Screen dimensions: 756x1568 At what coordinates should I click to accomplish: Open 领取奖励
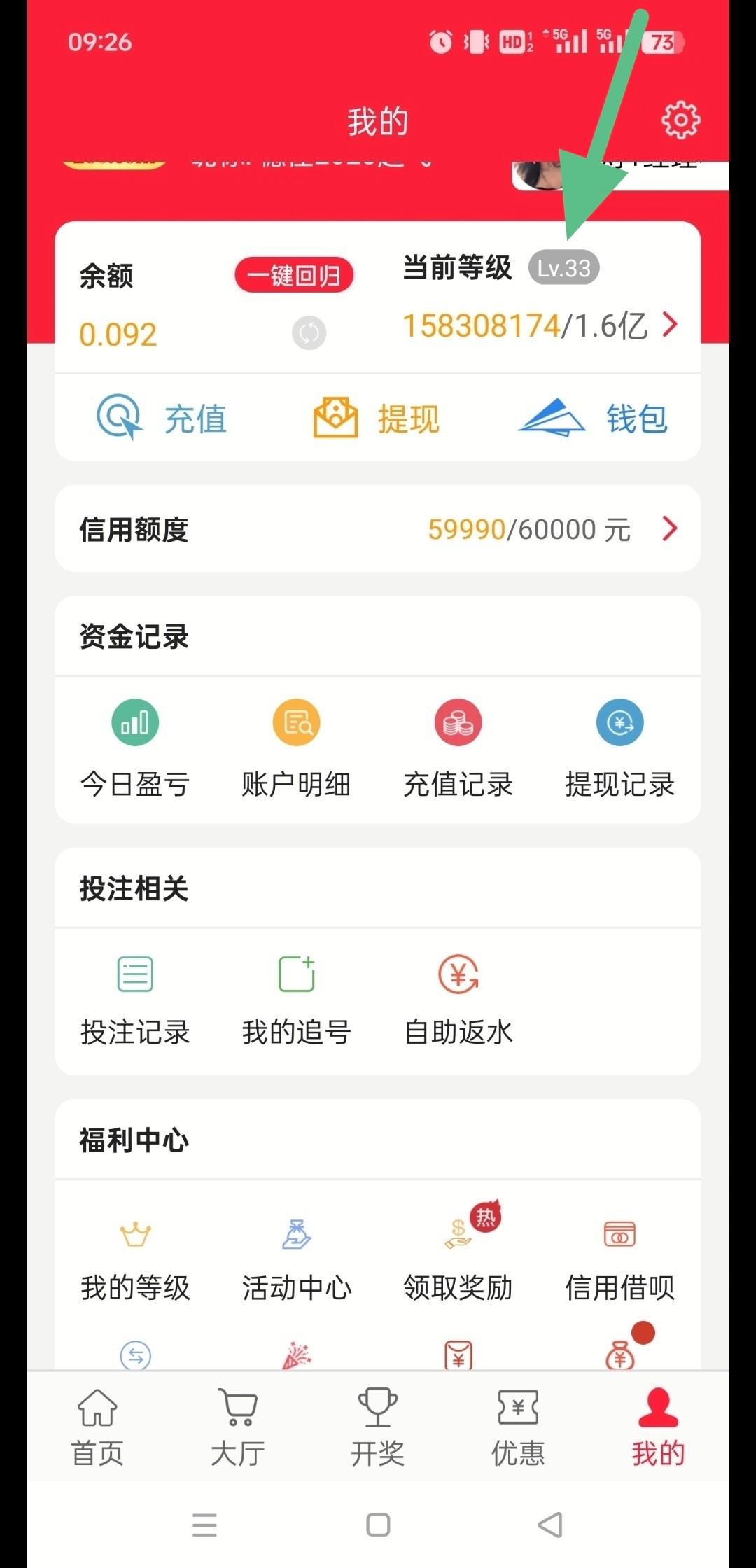[x=458, y=1258]
